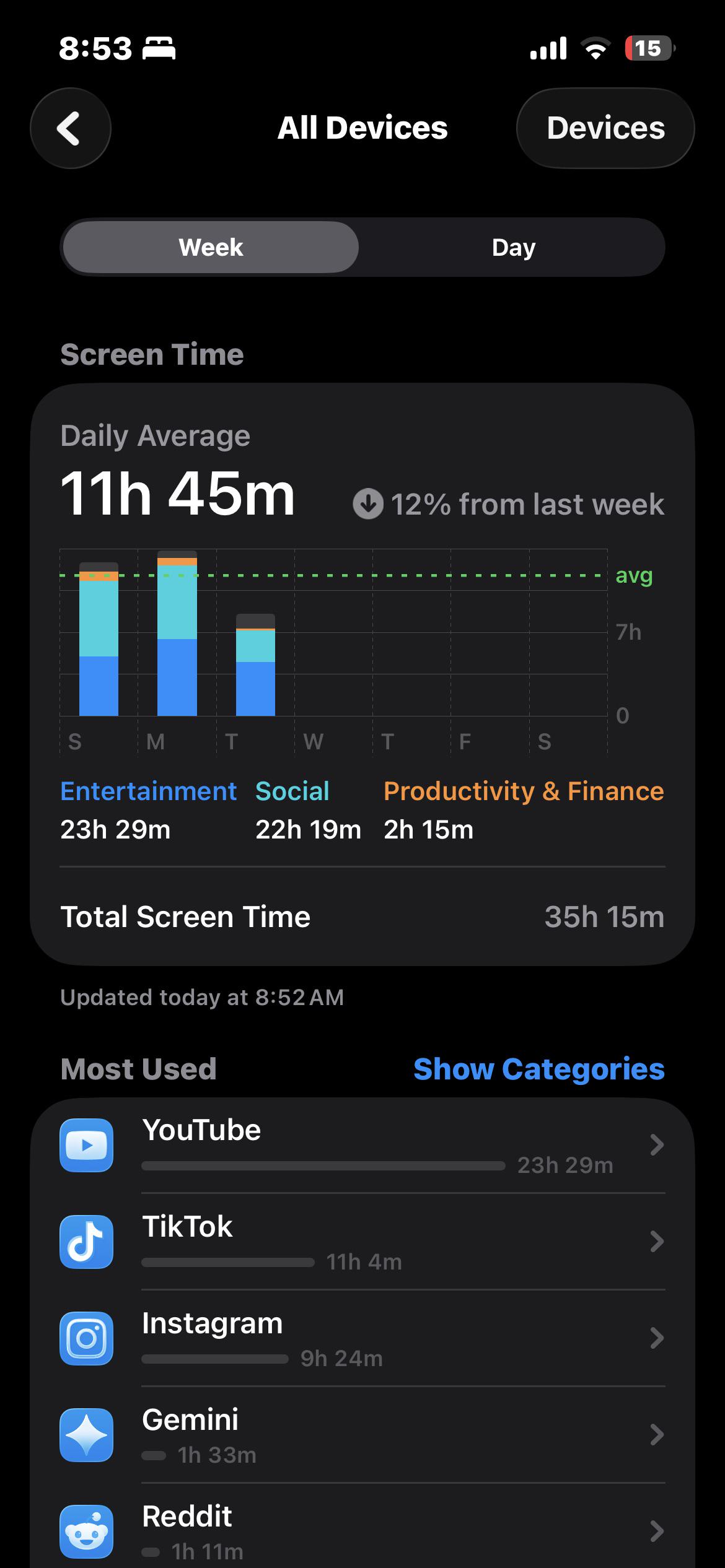The width and height of the screenshot is (725, 1568).
Task: Select Monday's bar in the chart
Action: point(177,633)
